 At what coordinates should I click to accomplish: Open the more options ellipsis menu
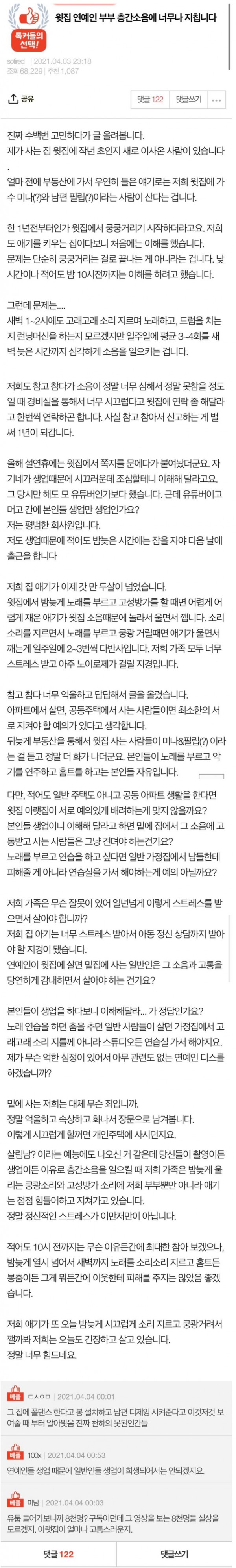pyautogui.click(x=217, y=99)
